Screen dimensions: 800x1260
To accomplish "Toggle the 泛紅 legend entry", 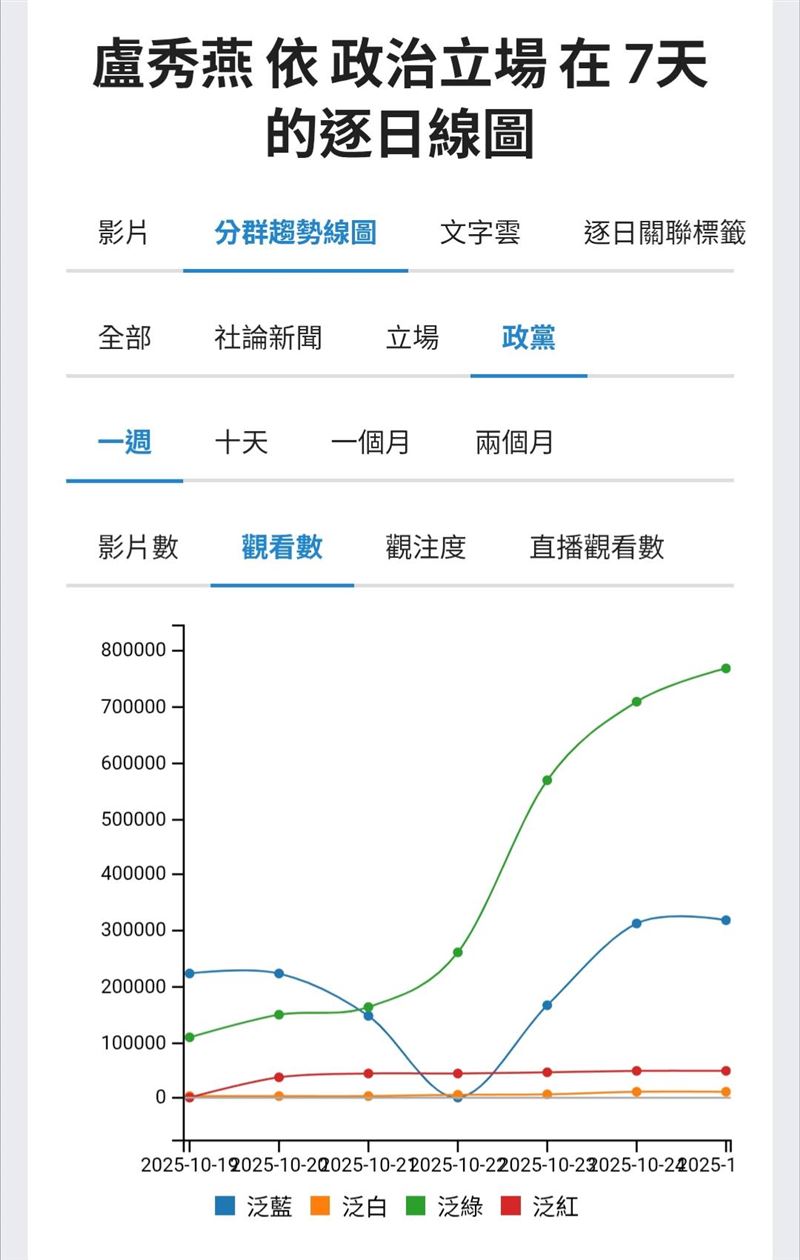I will (542, 1207).
